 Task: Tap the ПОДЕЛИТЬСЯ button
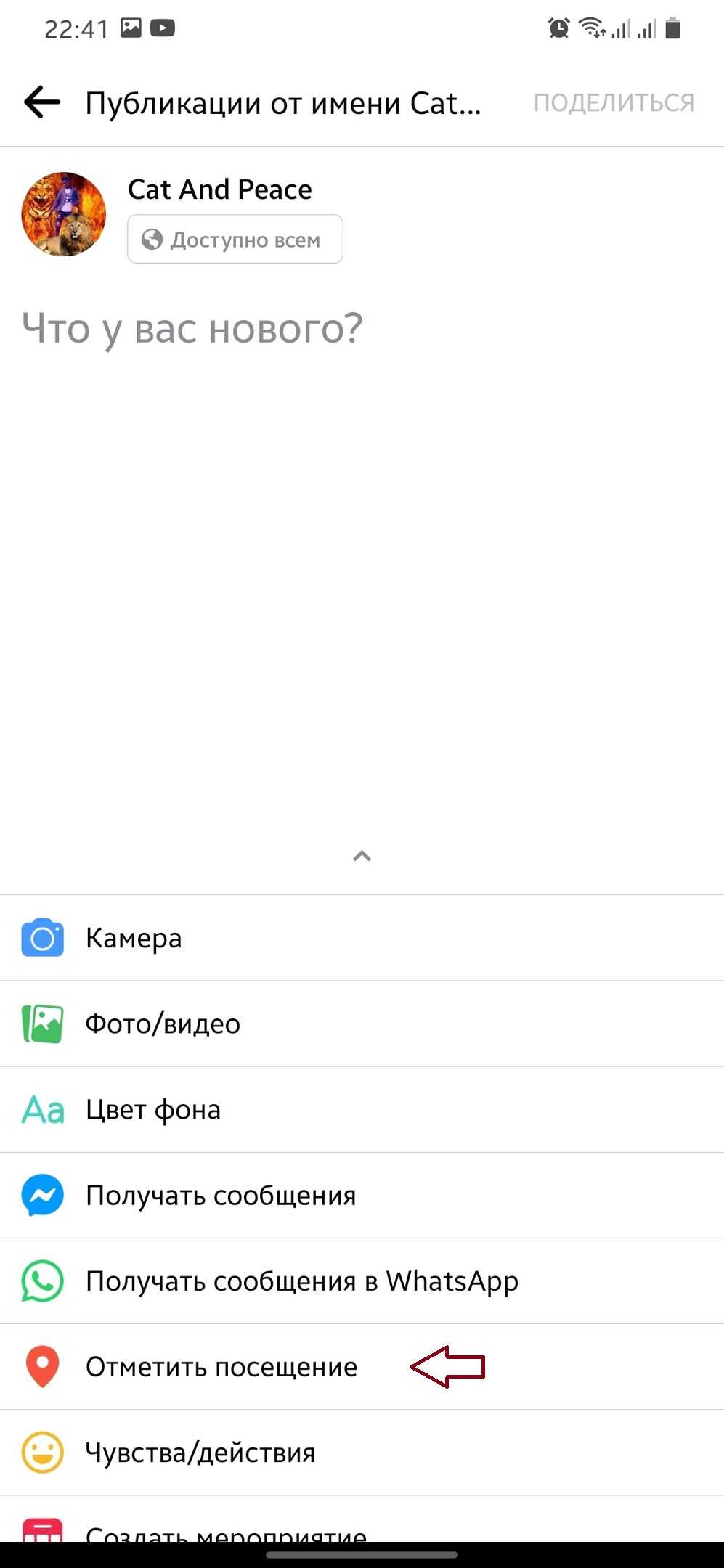click(614, 103)
